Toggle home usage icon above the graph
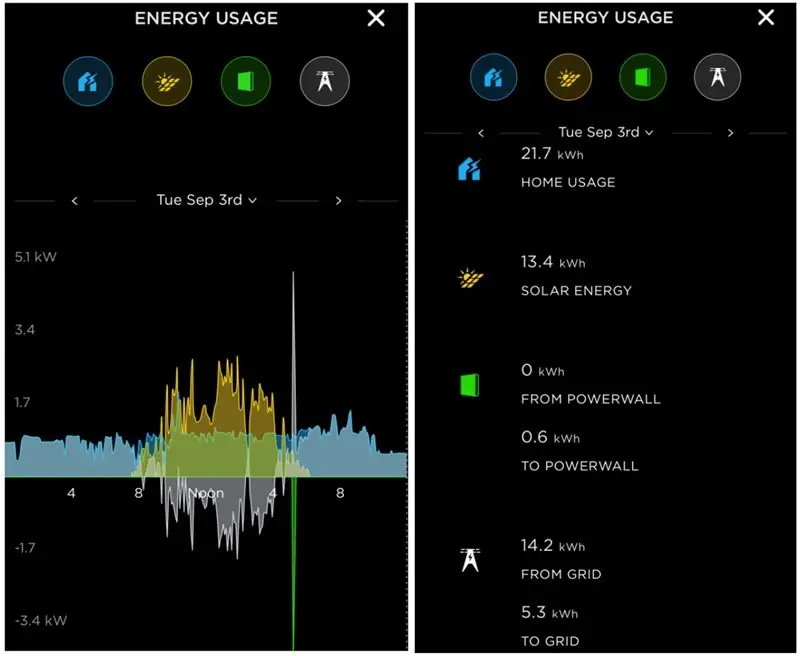The image size is (800, 656). coord(87,81)
